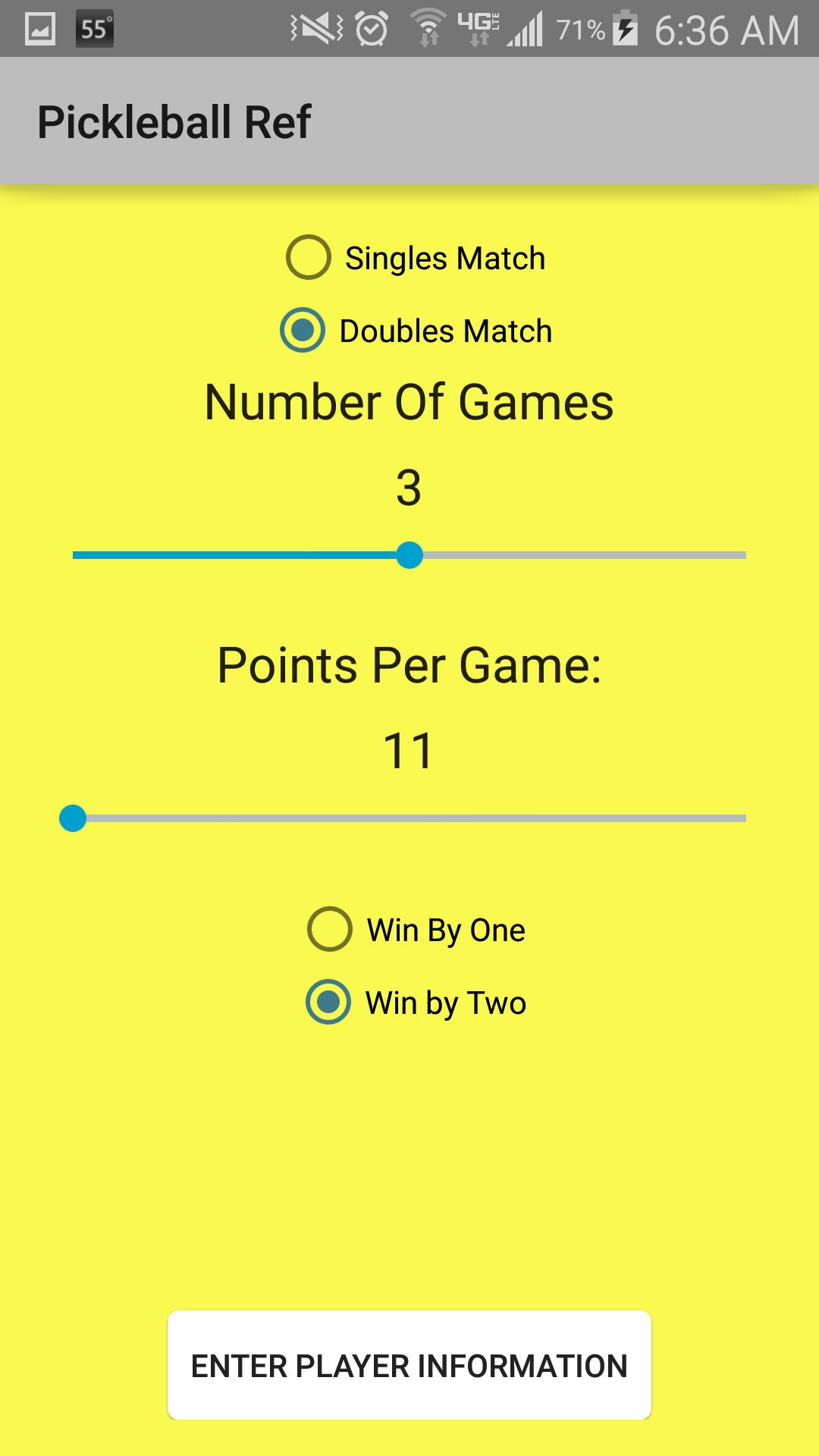
Task: Open Enter Player Information
Action: [x=409, y=1365]
